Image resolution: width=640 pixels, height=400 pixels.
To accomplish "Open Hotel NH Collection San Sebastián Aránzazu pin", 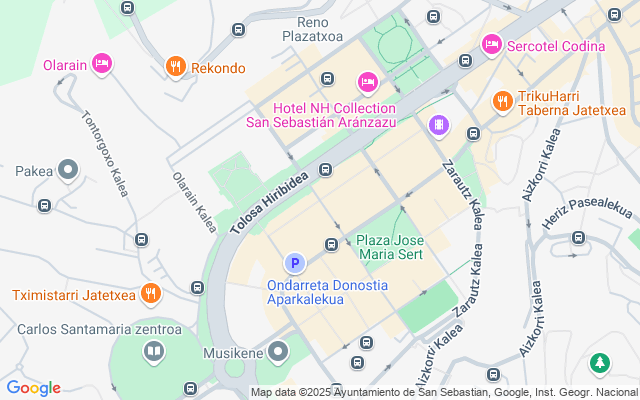I will pos(368,83).
